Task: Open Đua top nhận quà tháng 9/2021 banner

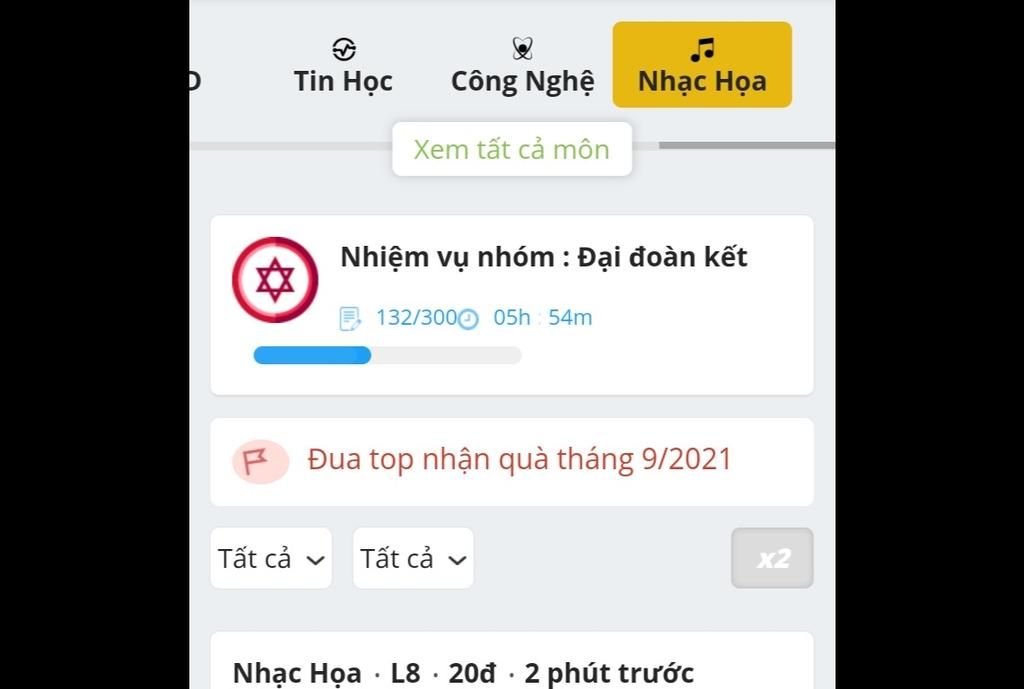Action: (511, 461)
